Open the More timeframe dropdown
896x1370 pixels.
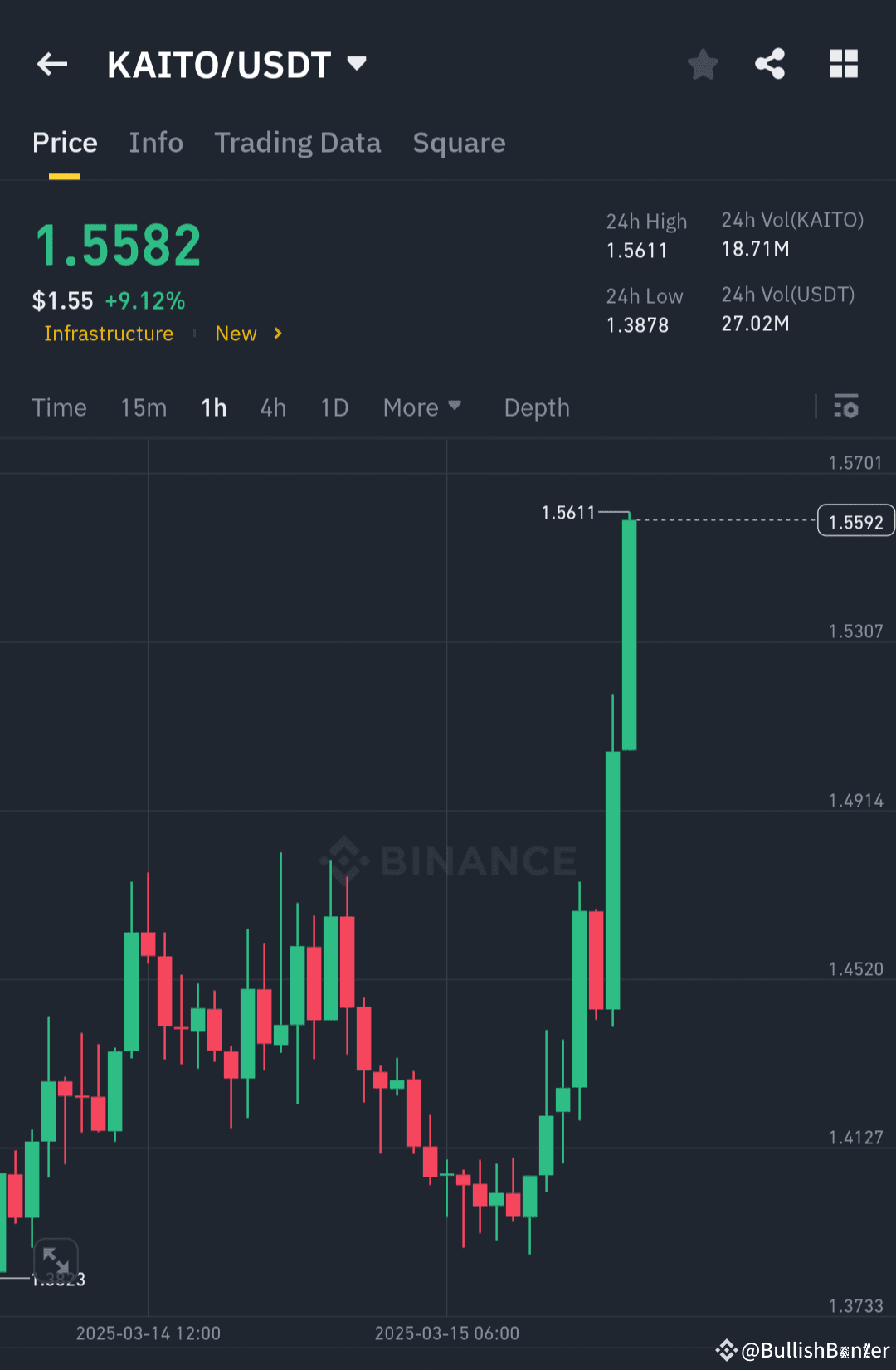click(422, 407)
